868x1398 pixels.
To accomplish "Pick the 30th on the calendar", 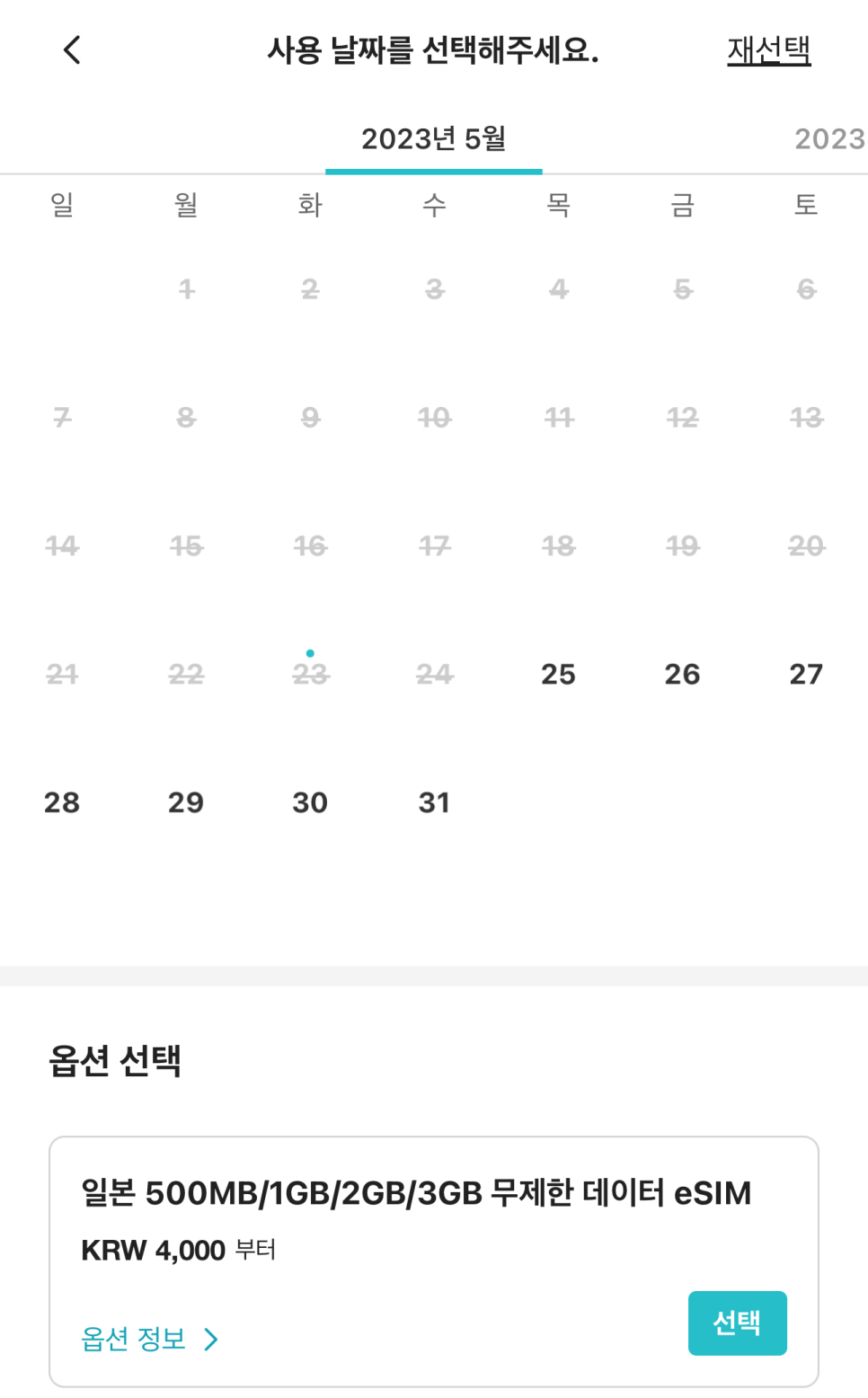I will coord(310,802).
